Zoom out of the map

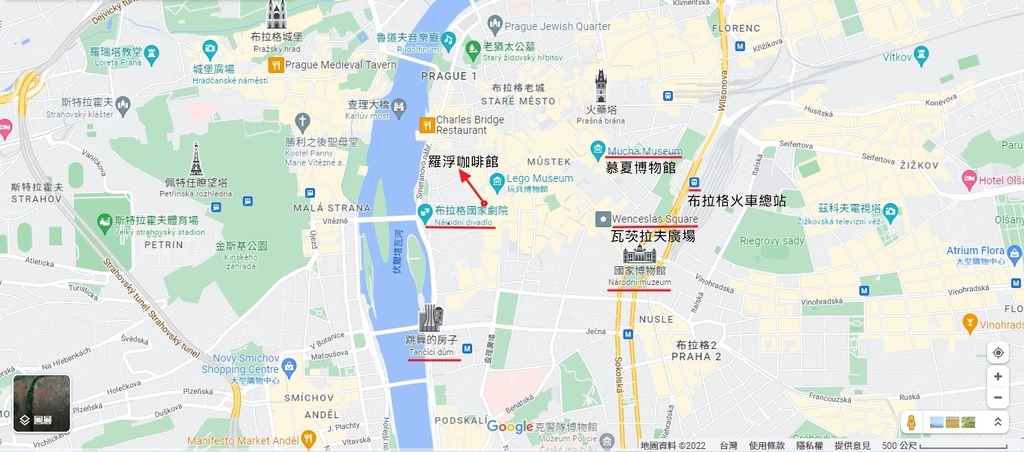[x=997, y=398]
